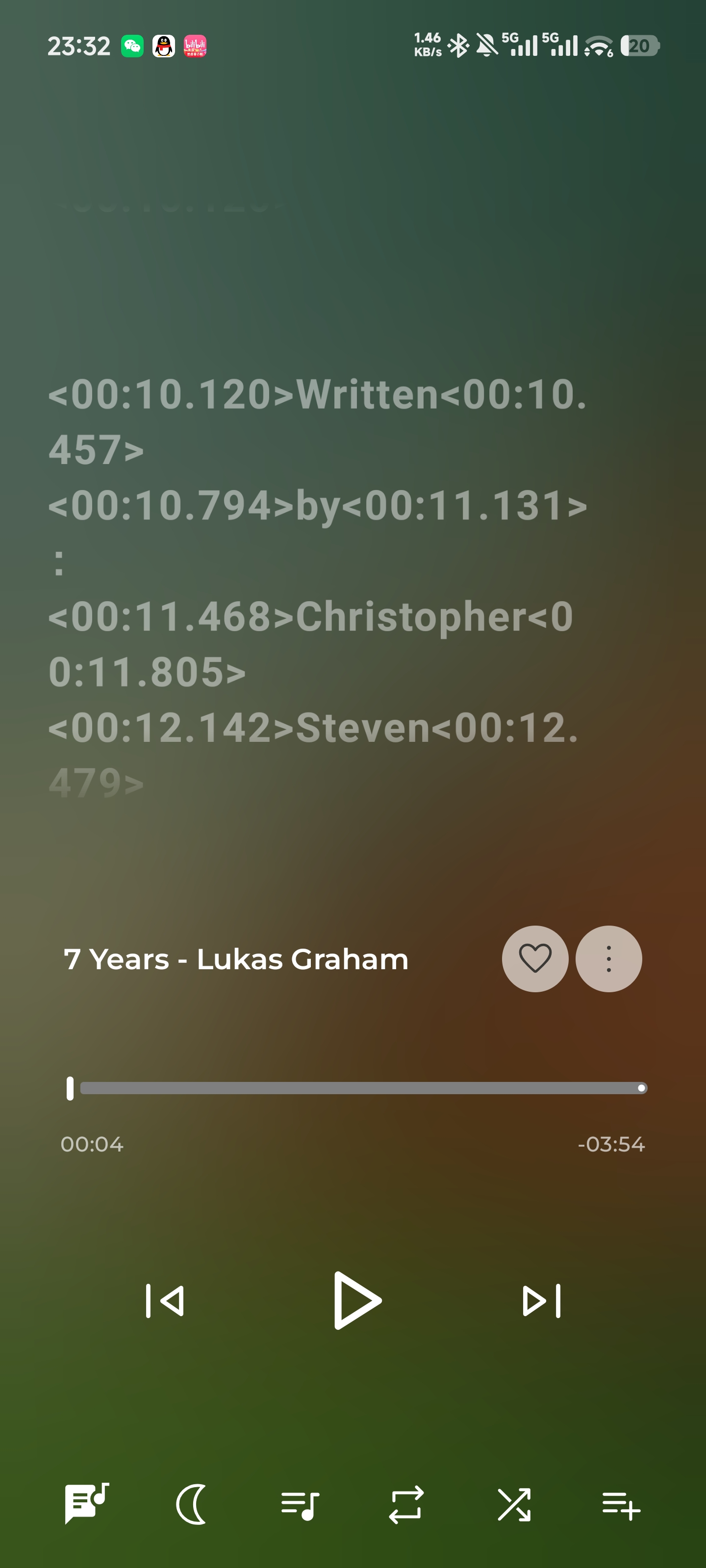Open the current play queue
The image size is (706, 1568).
tap(300, 1504)
